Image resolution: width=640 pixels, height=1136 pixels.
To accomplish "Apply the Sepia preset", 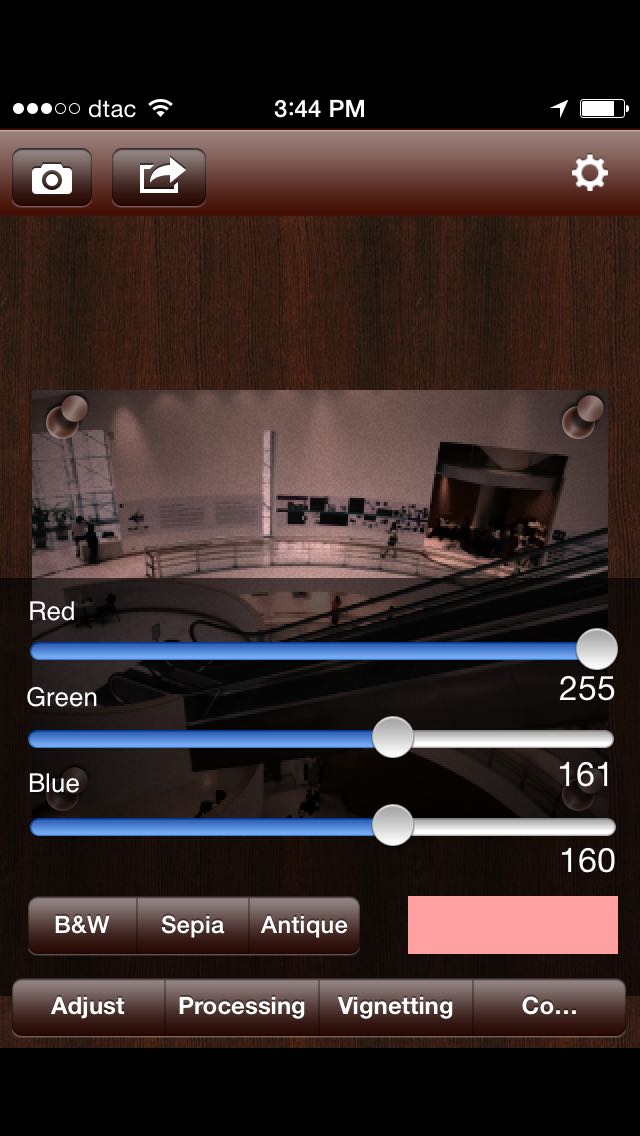I will (x=192, y=925).
